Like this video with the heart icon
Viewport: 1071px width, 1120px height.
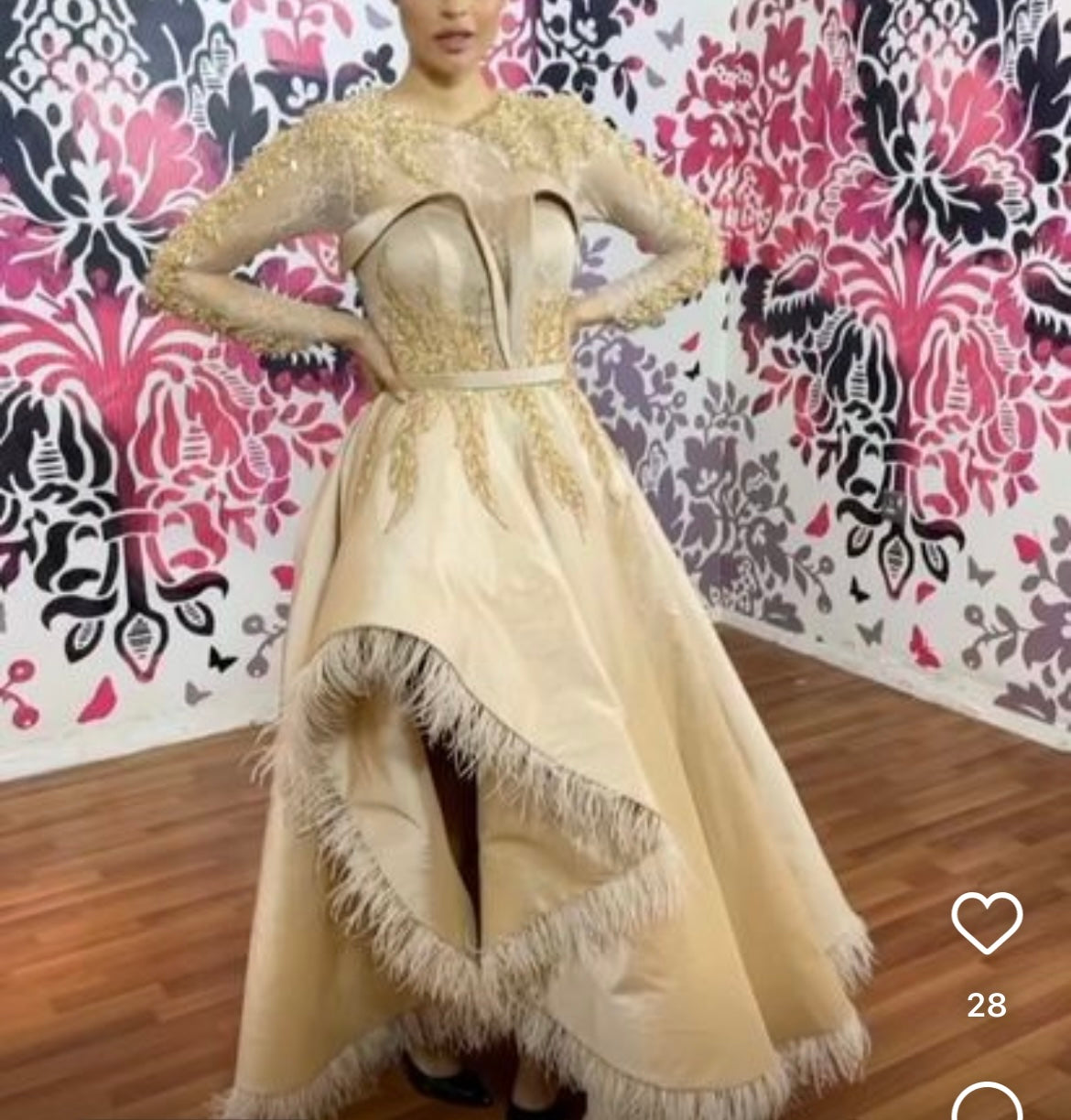pyautogui.click(x=986, y=922)
